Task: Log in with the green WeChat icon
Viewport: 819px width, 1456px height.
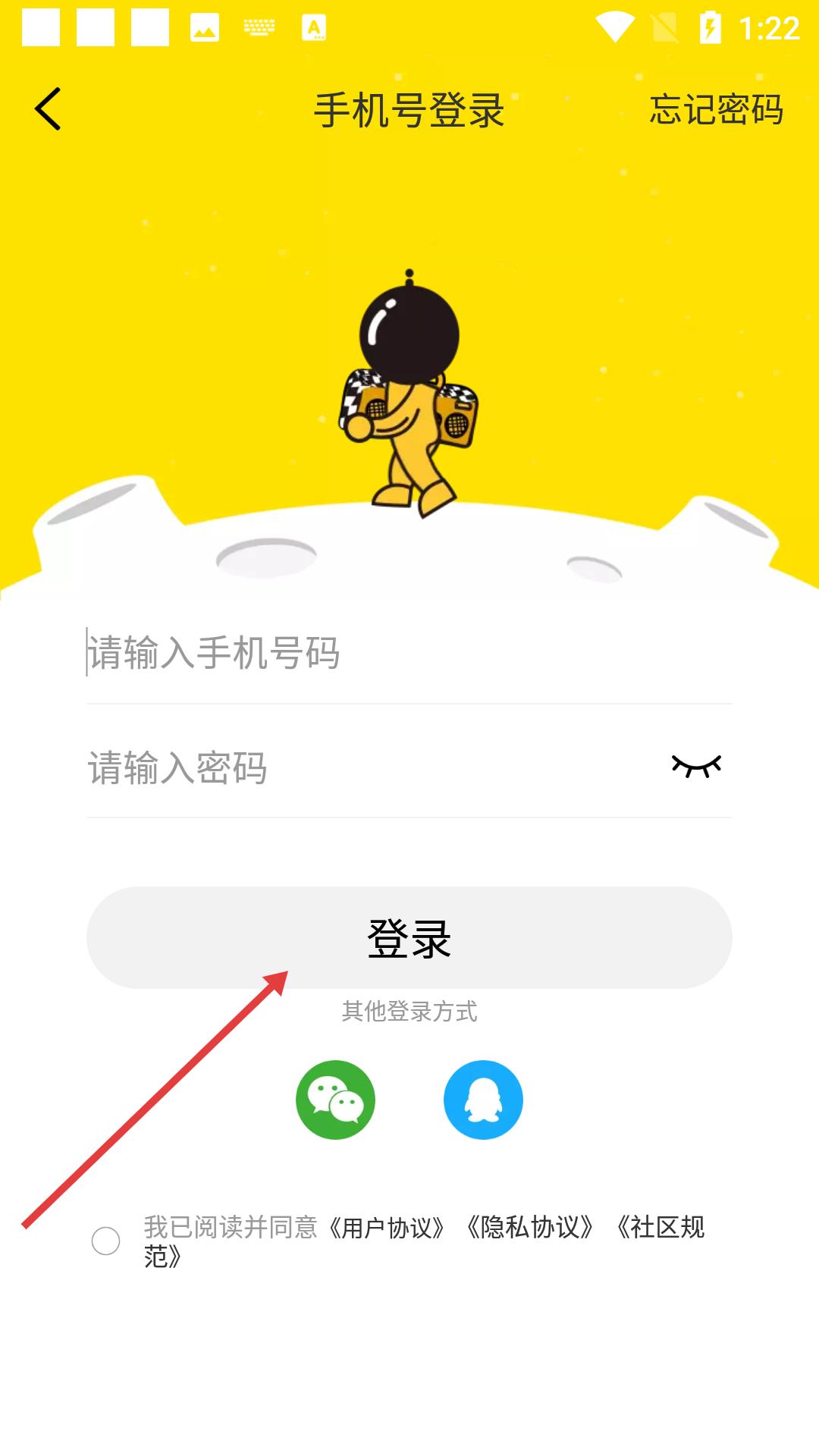Action: point(335,1100)
